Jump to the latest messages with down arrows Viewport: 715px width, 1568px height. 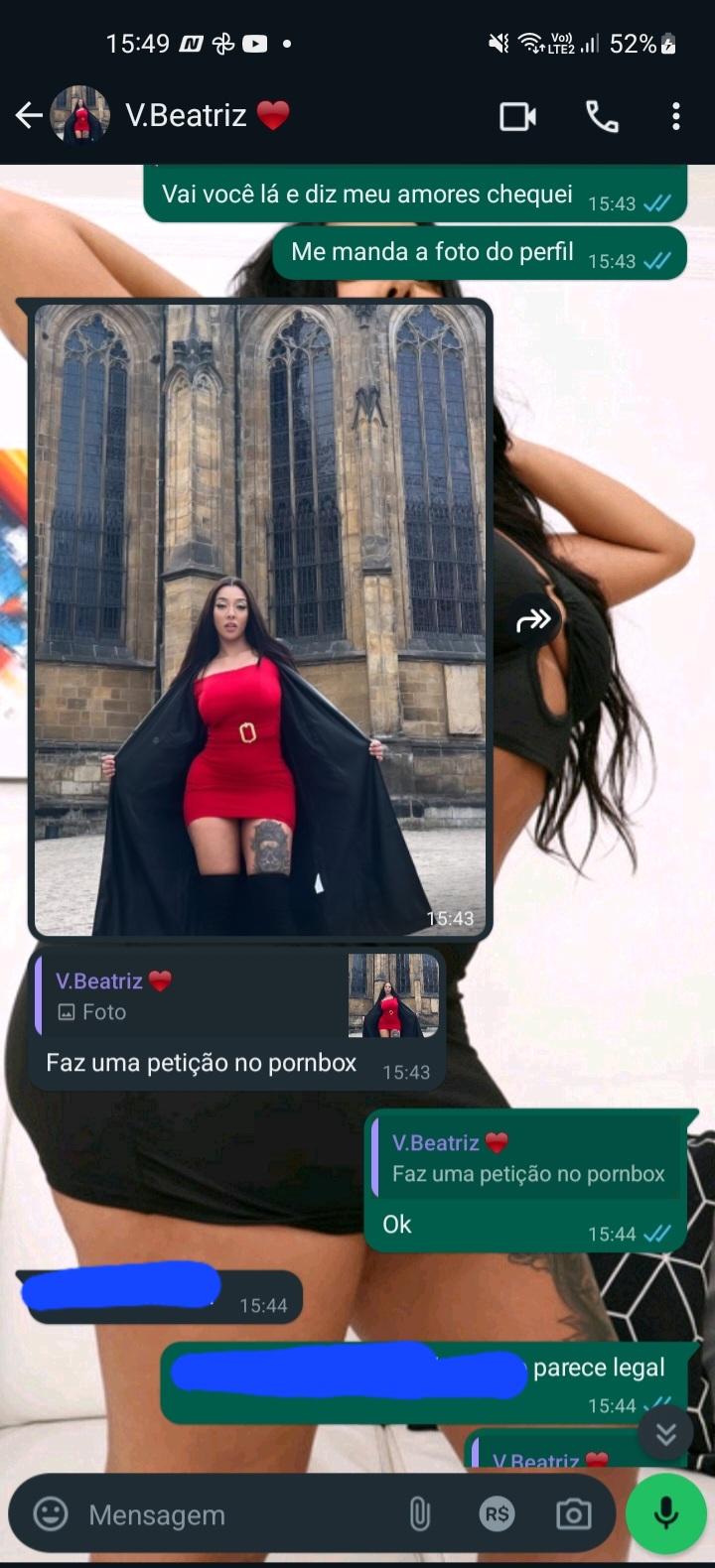665,1434
